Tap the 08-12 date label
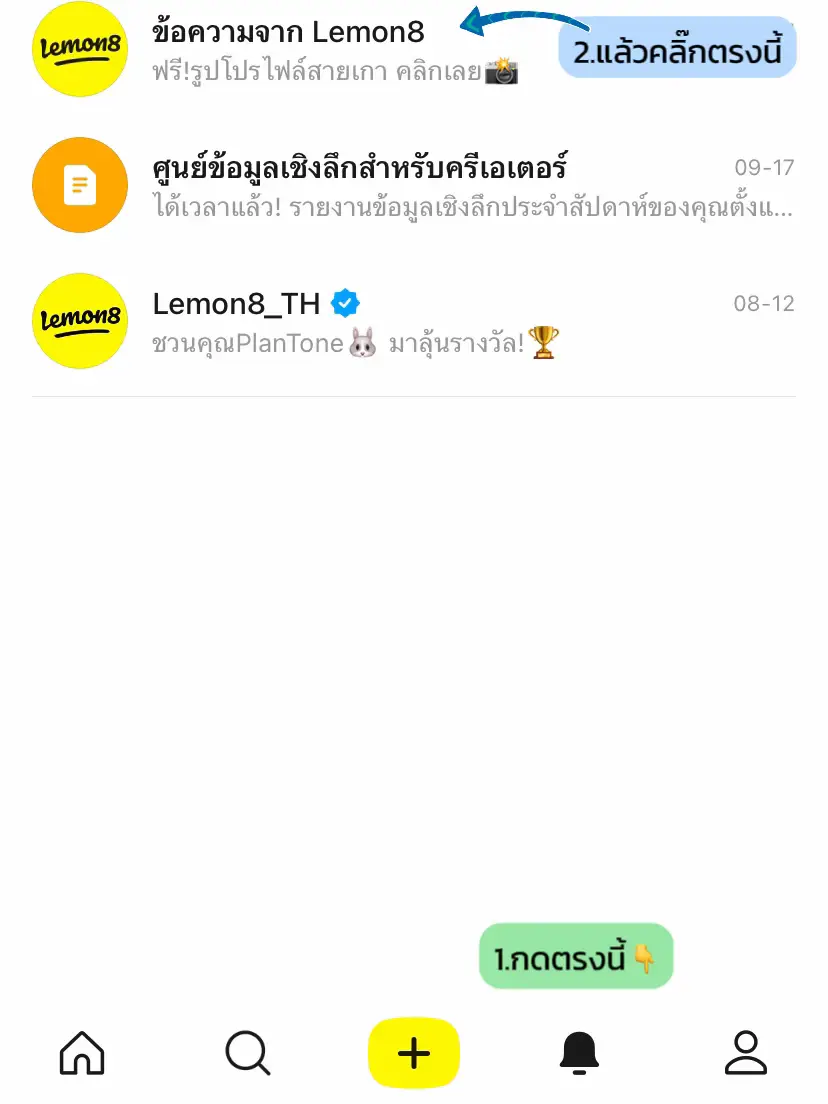This screenshot has width=828, height=1104. point(764,304)
